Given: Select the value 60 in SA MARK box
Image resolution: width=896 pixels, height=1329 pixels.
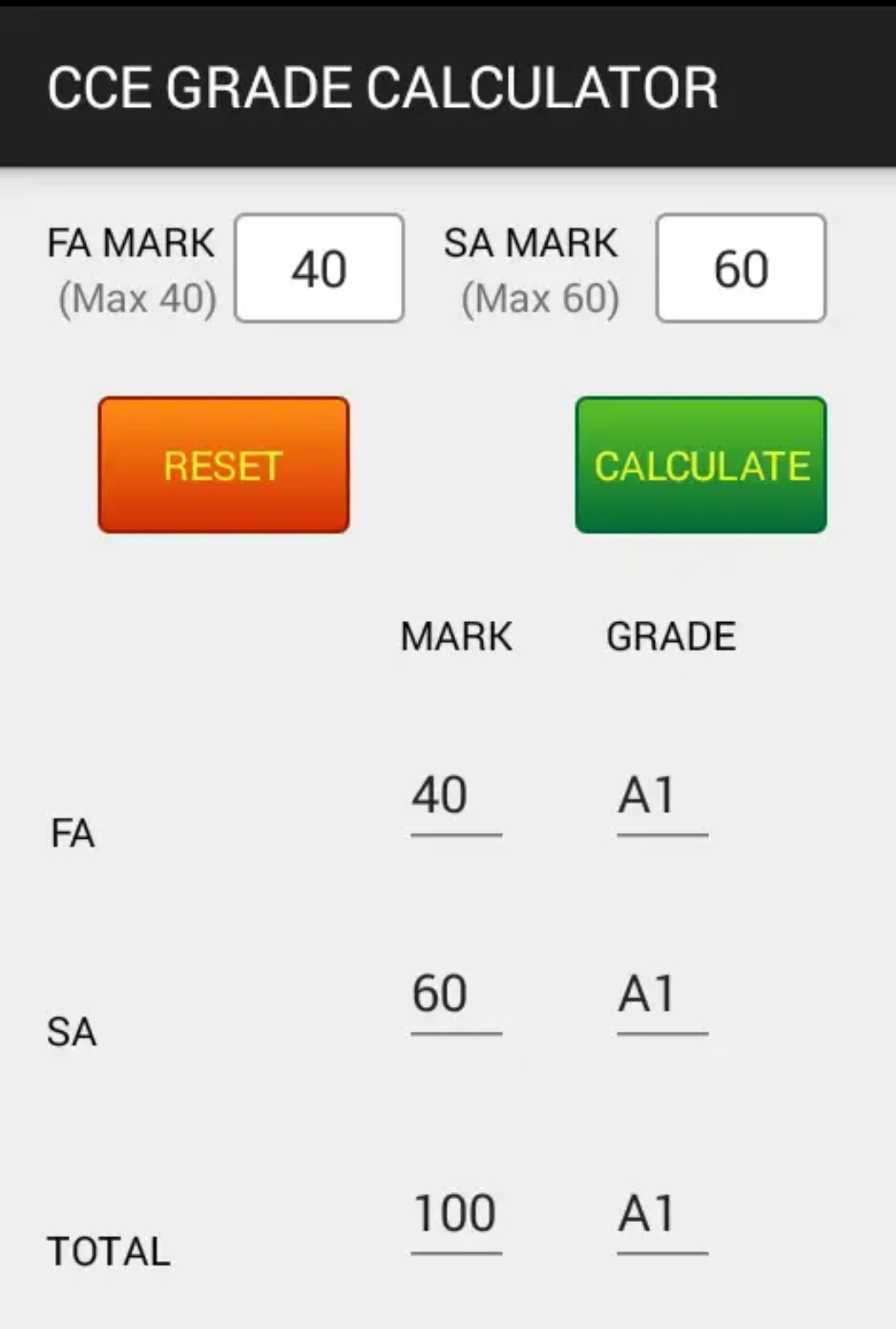Looking at the screenshot, I should 740,268.
